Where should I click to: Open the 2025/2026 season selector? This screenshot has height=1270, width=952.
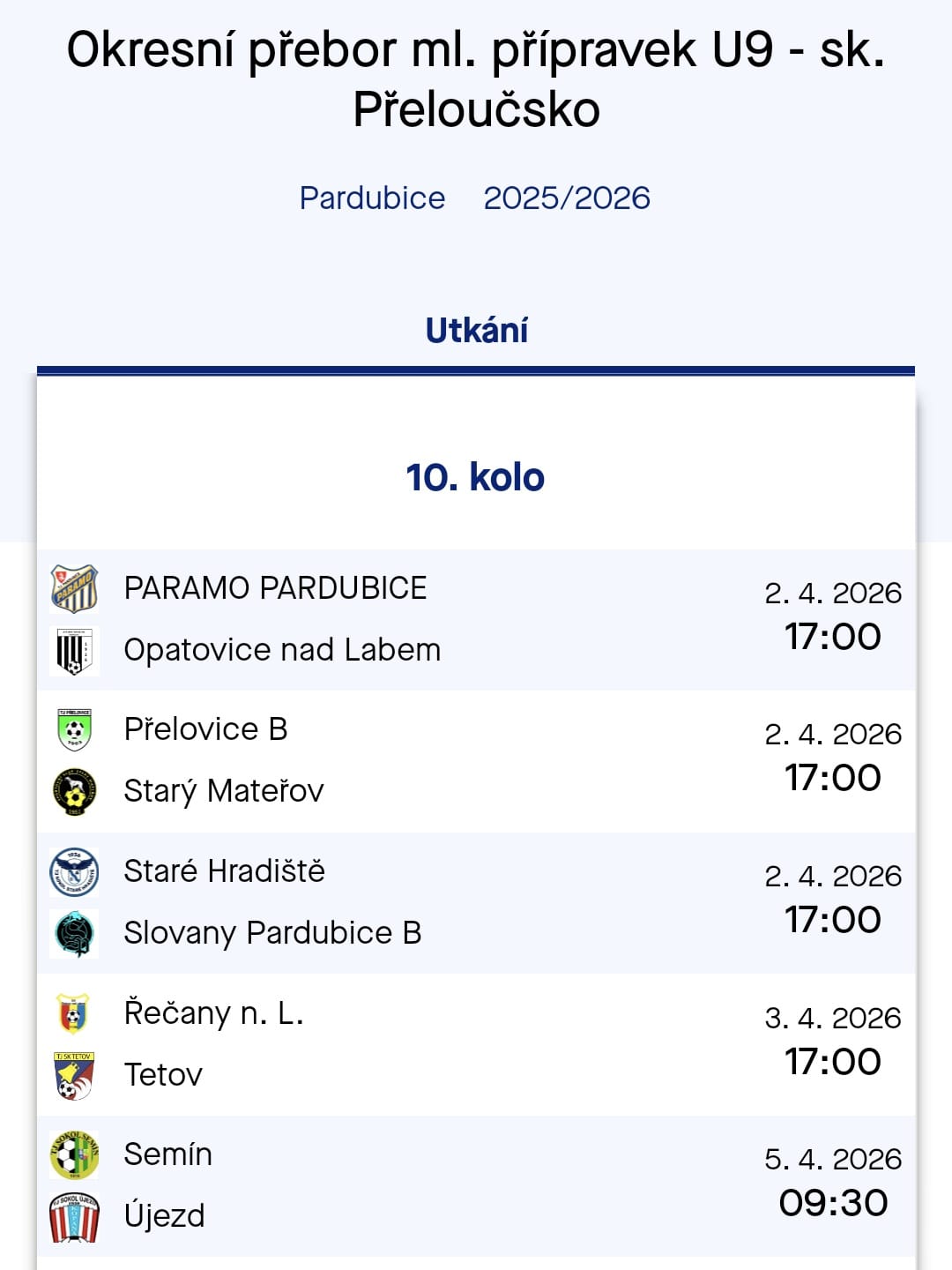tap(569, 198)
